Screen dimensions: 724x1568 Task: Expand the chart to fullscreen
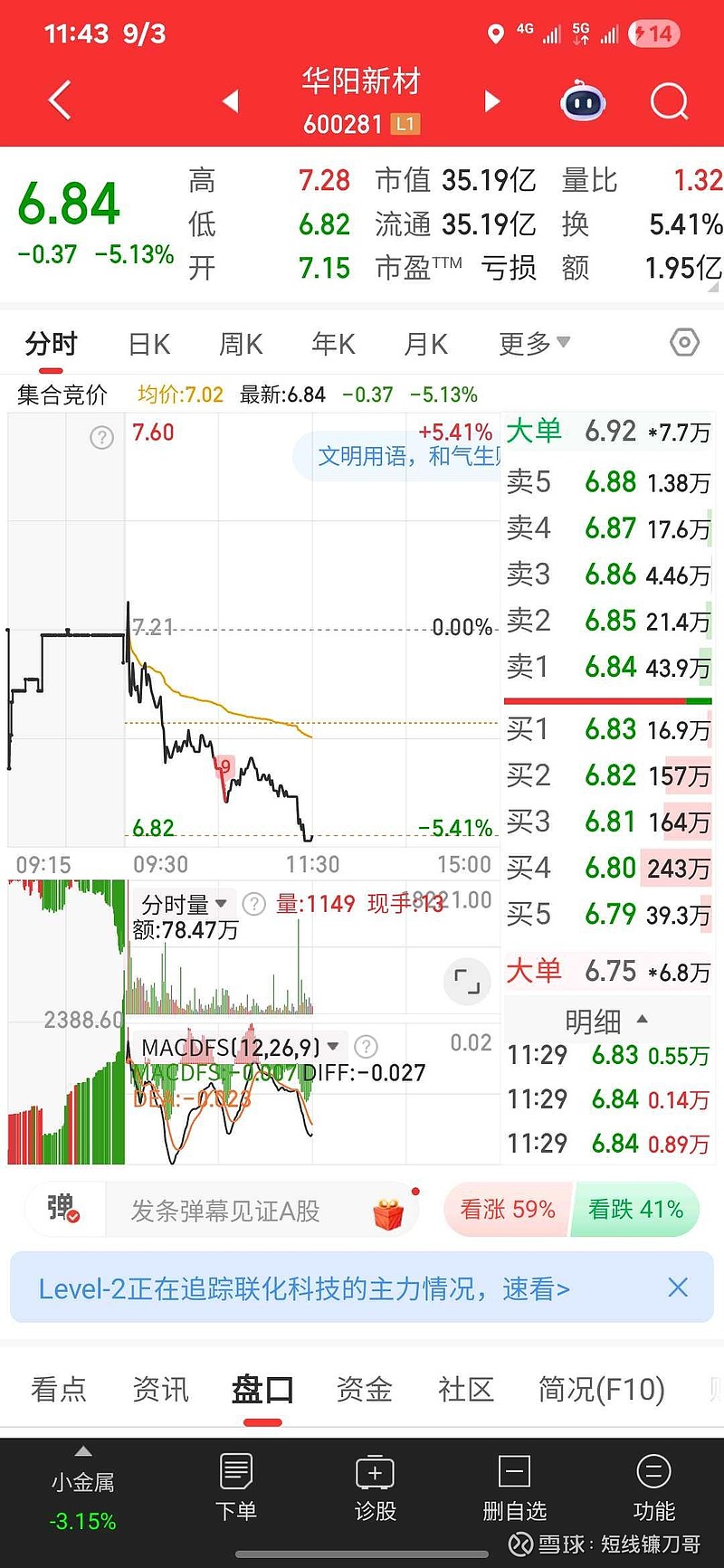pyautogui.click(x=467, y=981)
